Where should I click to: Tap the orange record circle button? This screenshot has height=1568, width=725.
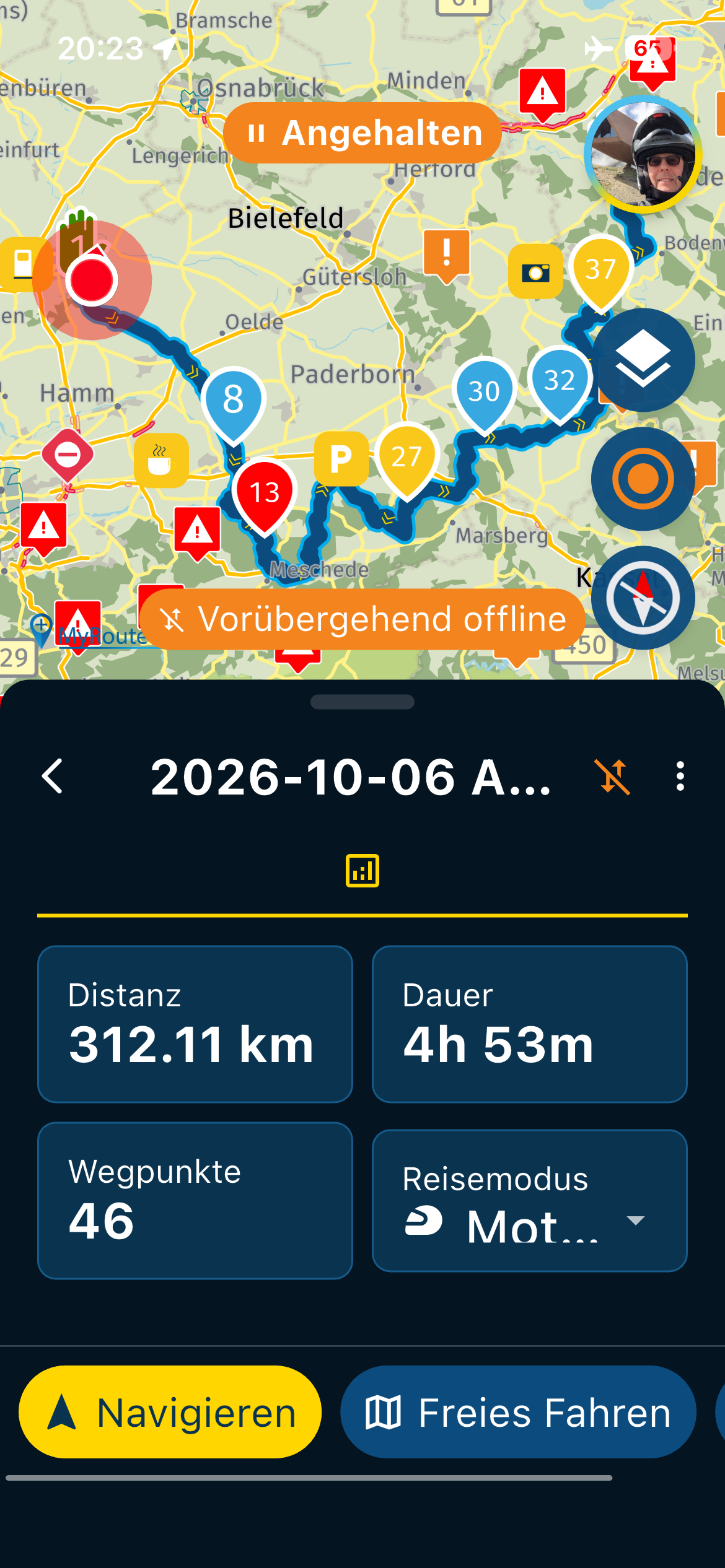pyautogui.click(x=643, y=479)
